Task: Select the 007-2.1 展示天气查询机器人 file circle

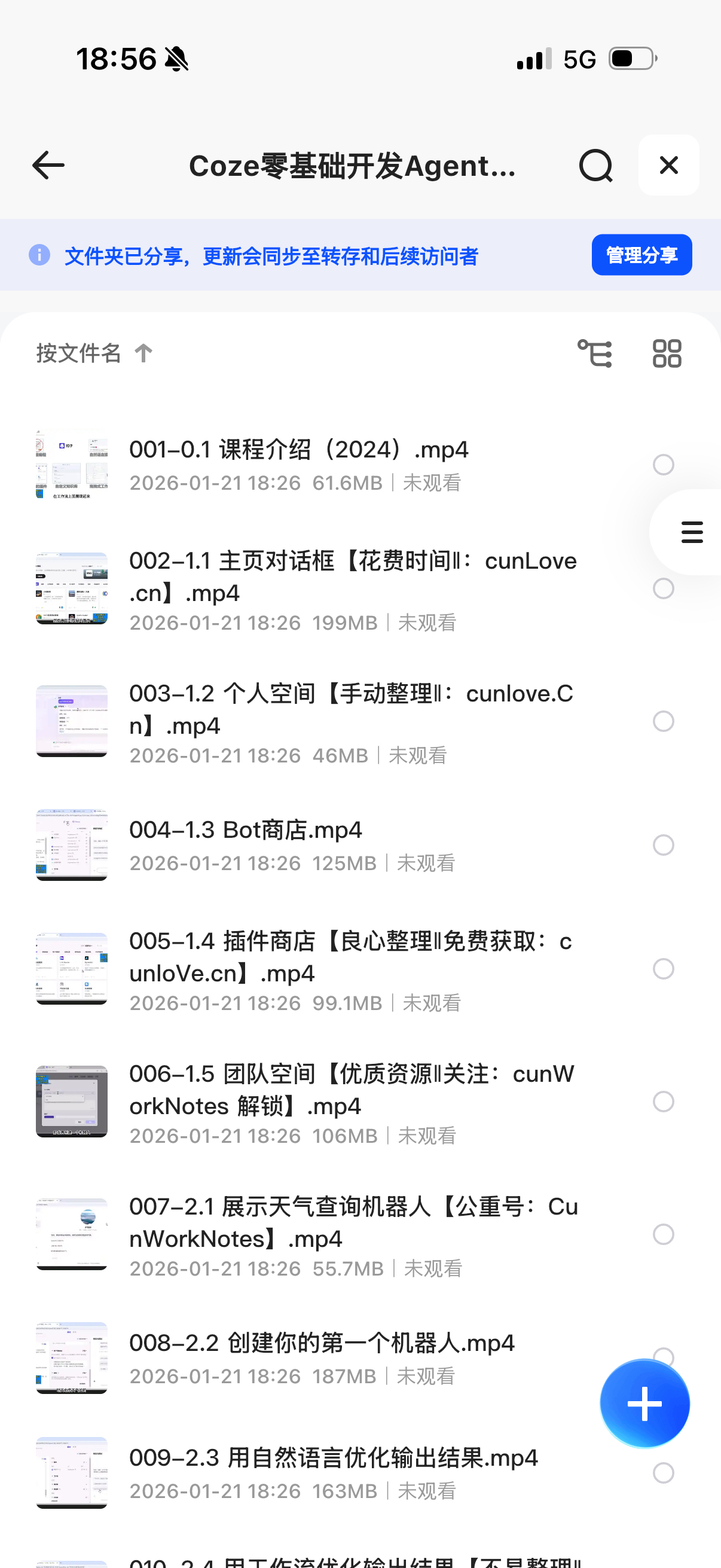Action: 663,1234
